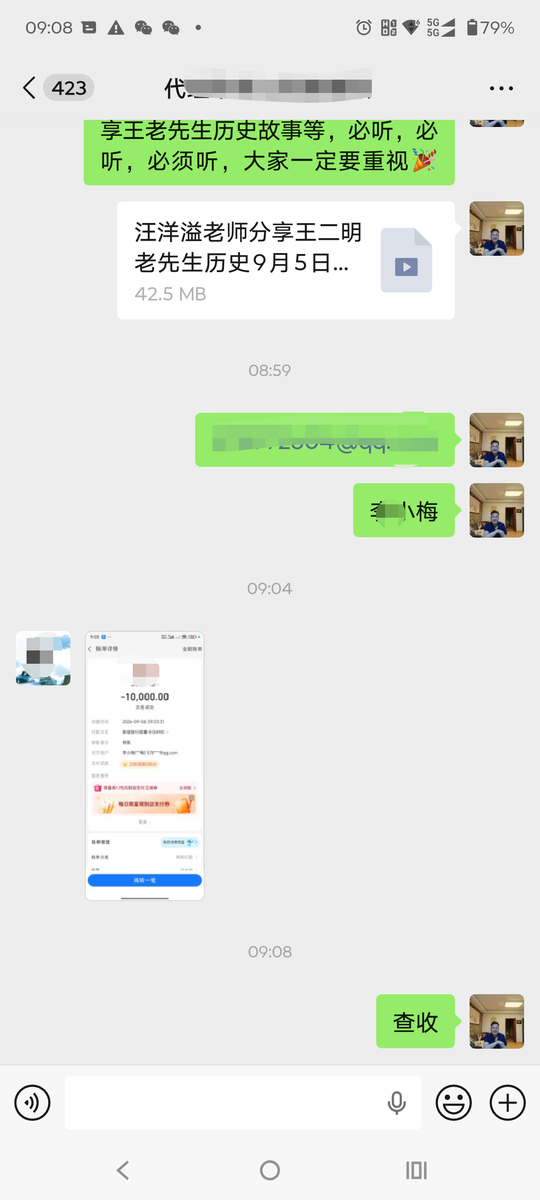This screenshot has width=540, height=1200.
Task: View the profile of the bill screenshot sender
Action: 43,658
